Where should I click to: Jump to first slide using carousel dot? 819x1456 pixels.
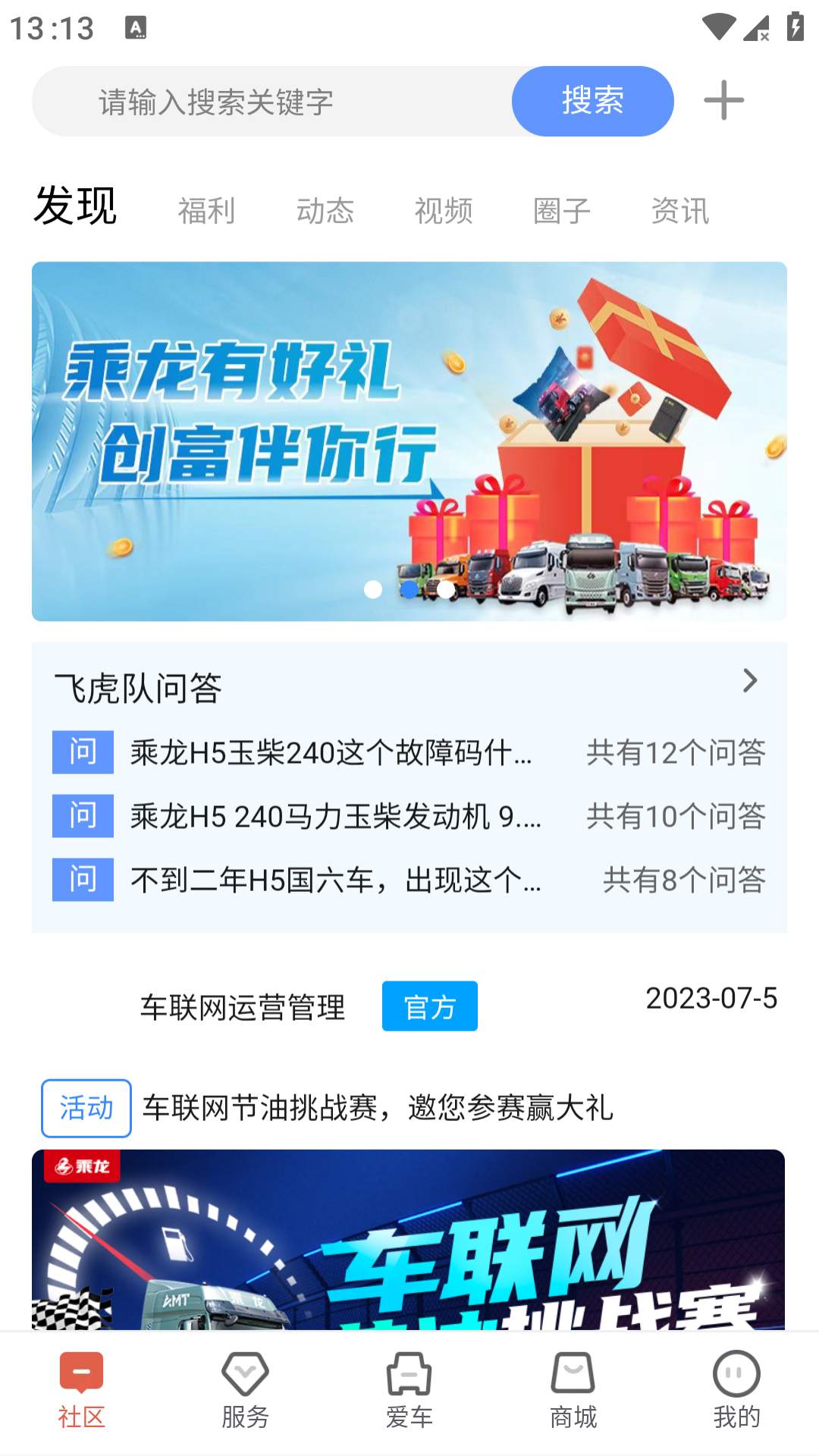(373, 589)
